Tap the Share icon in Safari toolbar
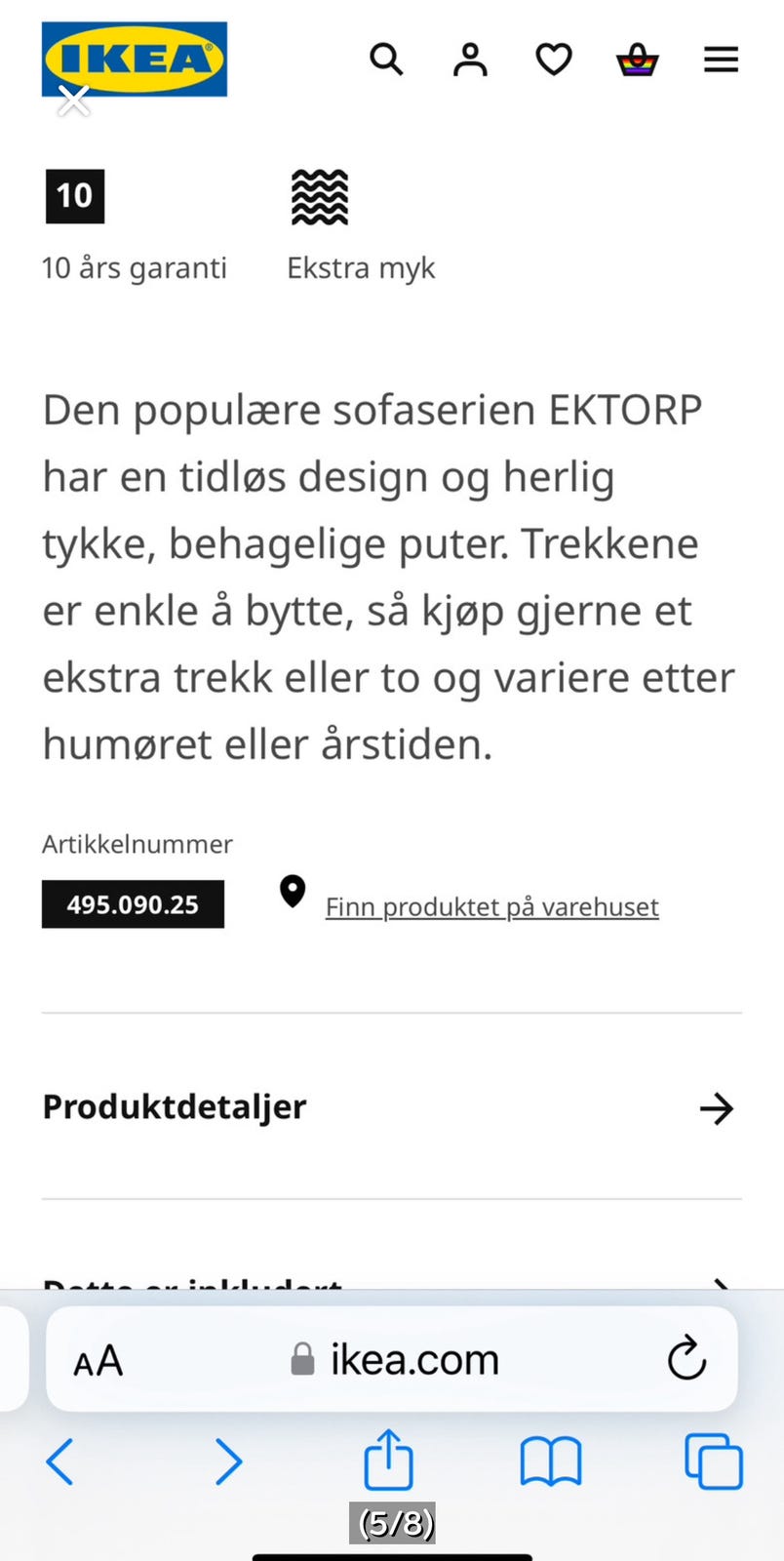The width and height of the screenshot is (784, 1561). tap(388, 1461)
